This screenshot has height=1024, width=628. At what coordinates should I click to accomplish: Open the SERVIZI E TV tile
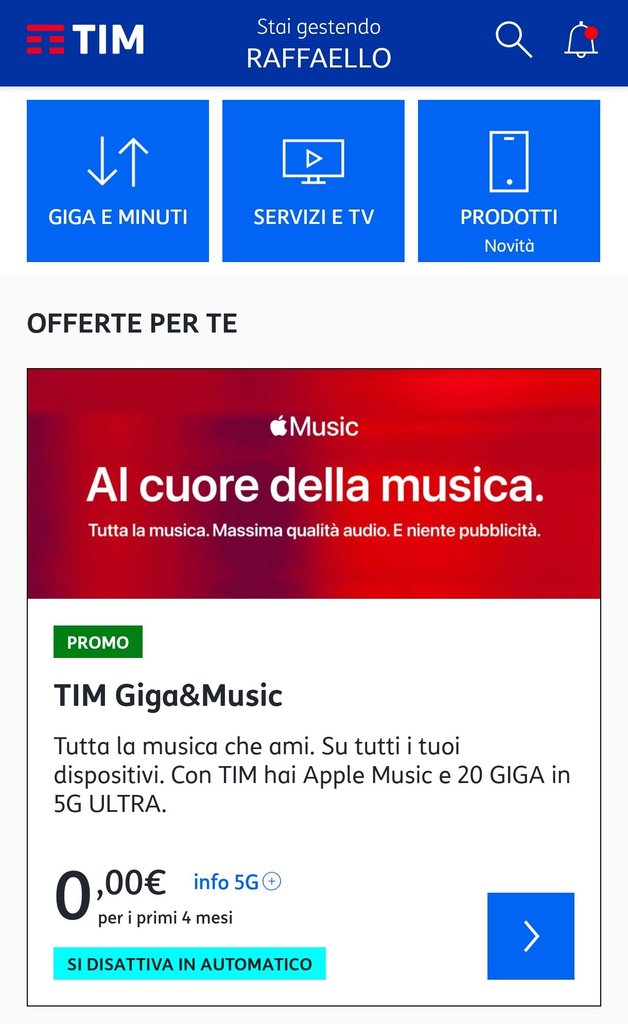[313, 181]
